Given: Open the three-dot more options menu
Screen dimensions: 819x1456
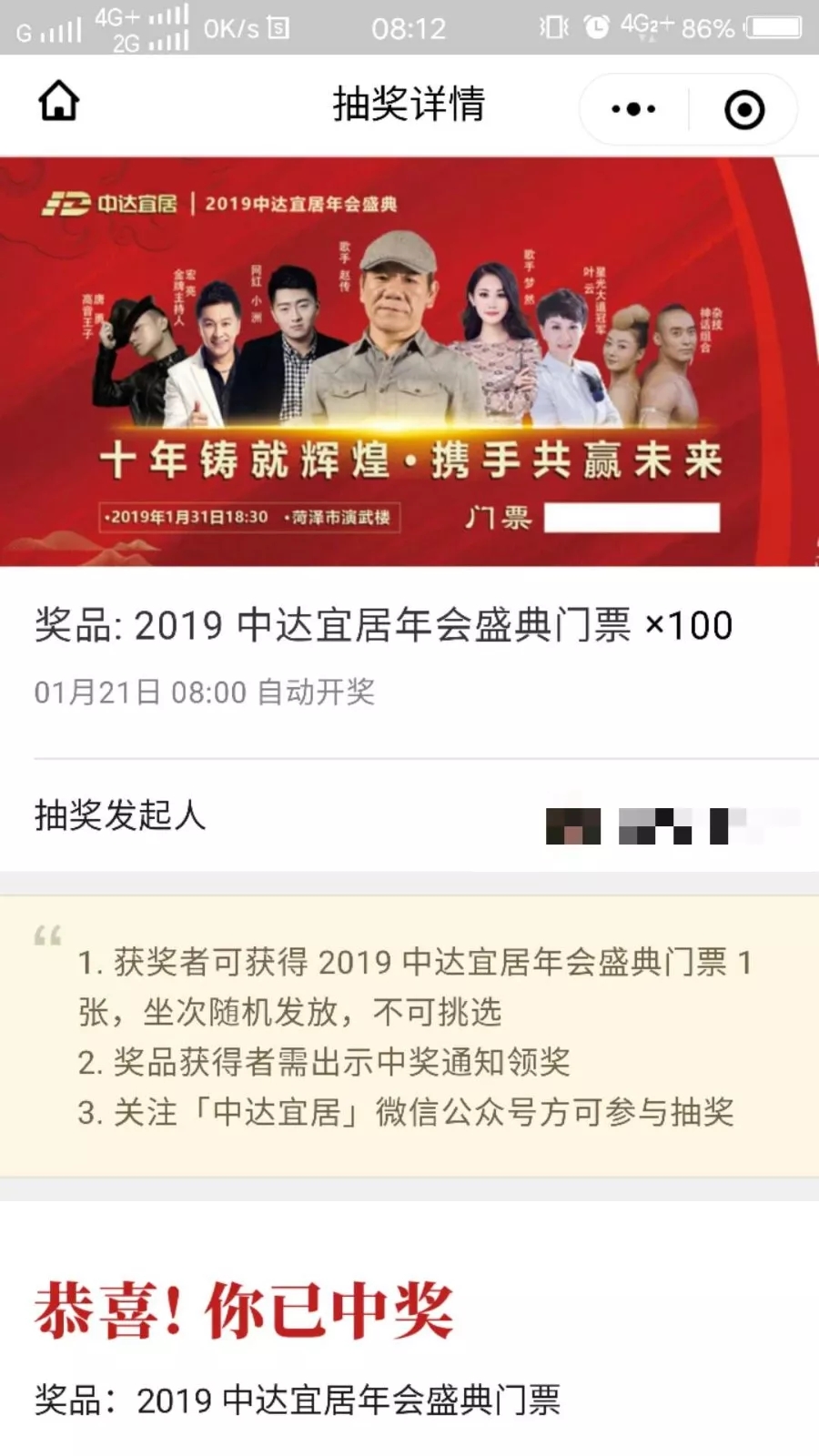Looking at the screenshot, I should pyautogui.click(x=633, y=109).
